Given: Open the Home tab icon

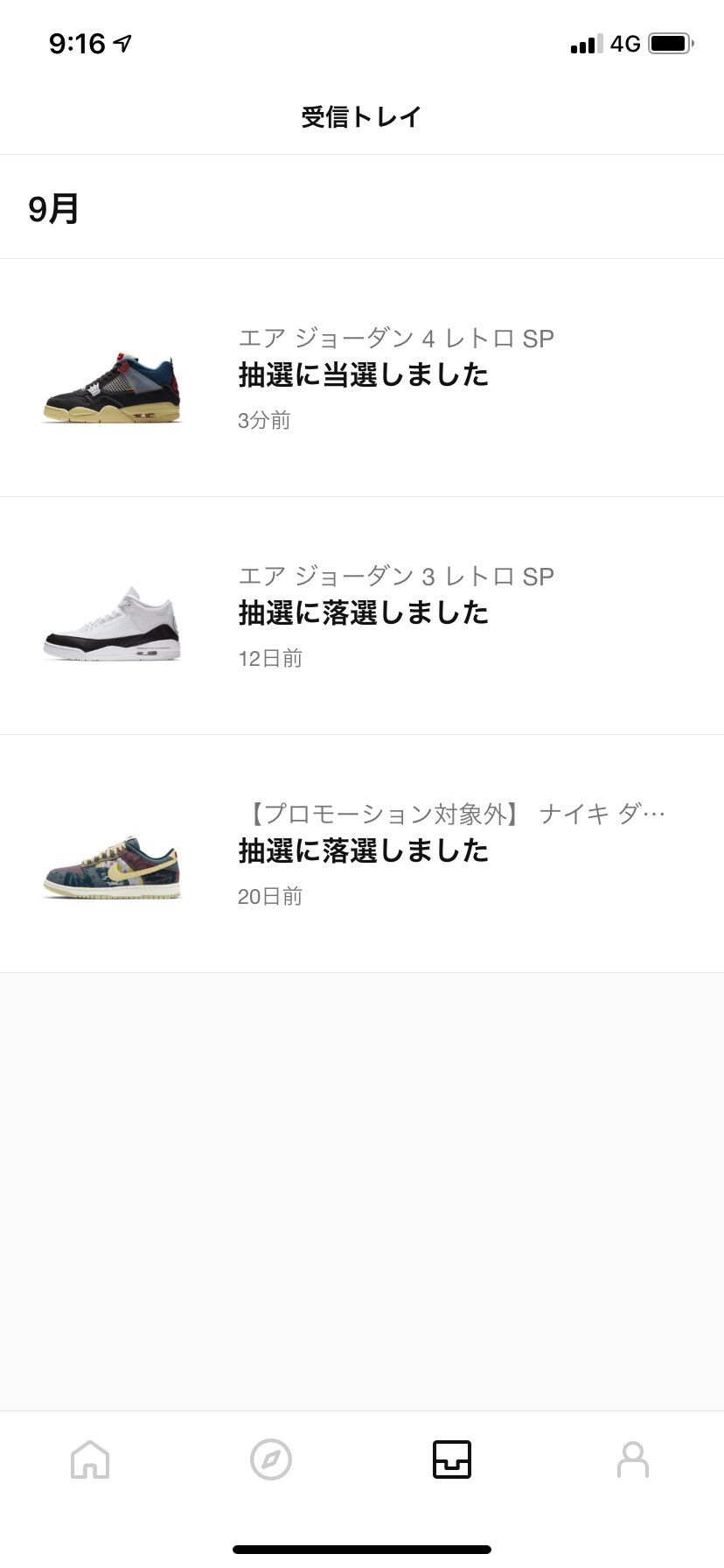Looking at the screenshot, I should click(90, 1459).
